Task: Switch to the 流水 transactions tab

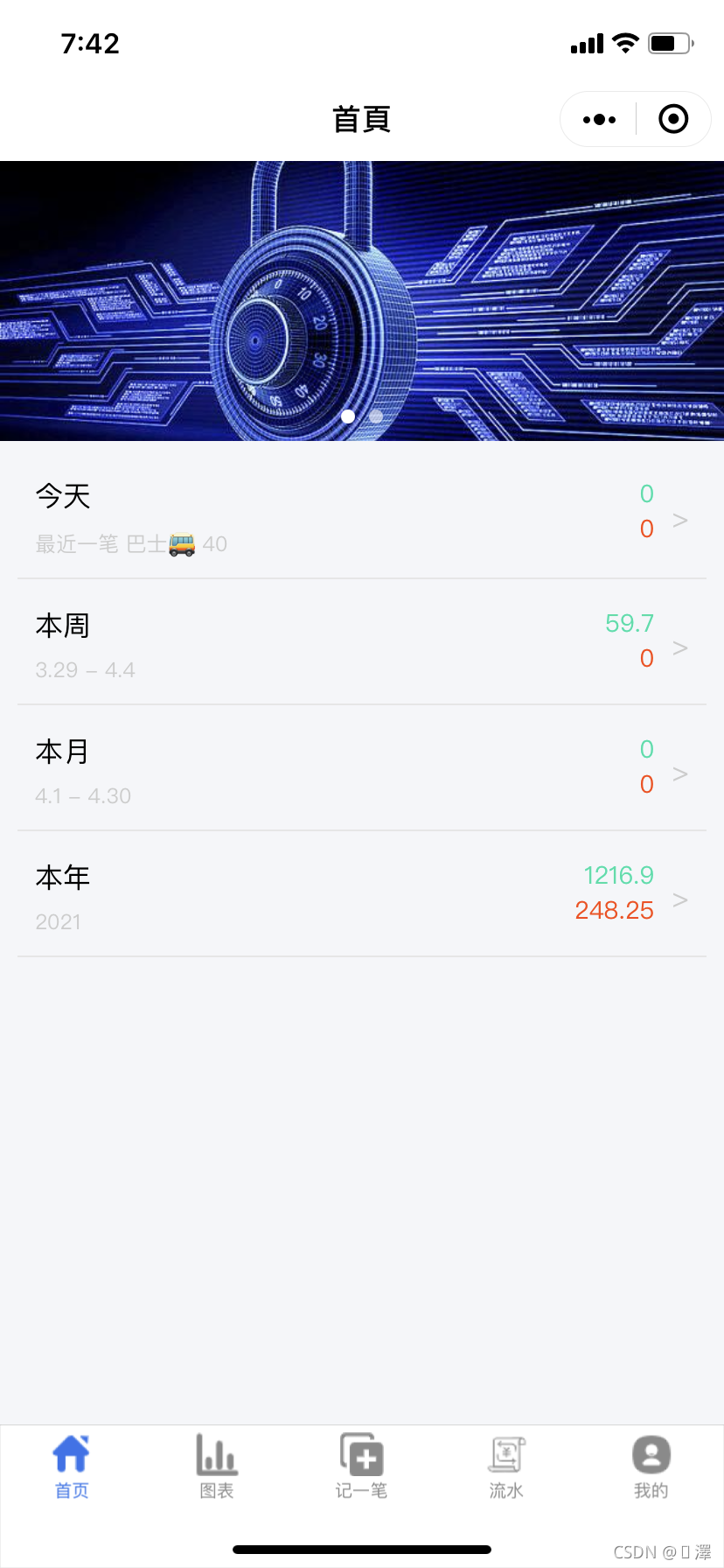Action: 506,1466
